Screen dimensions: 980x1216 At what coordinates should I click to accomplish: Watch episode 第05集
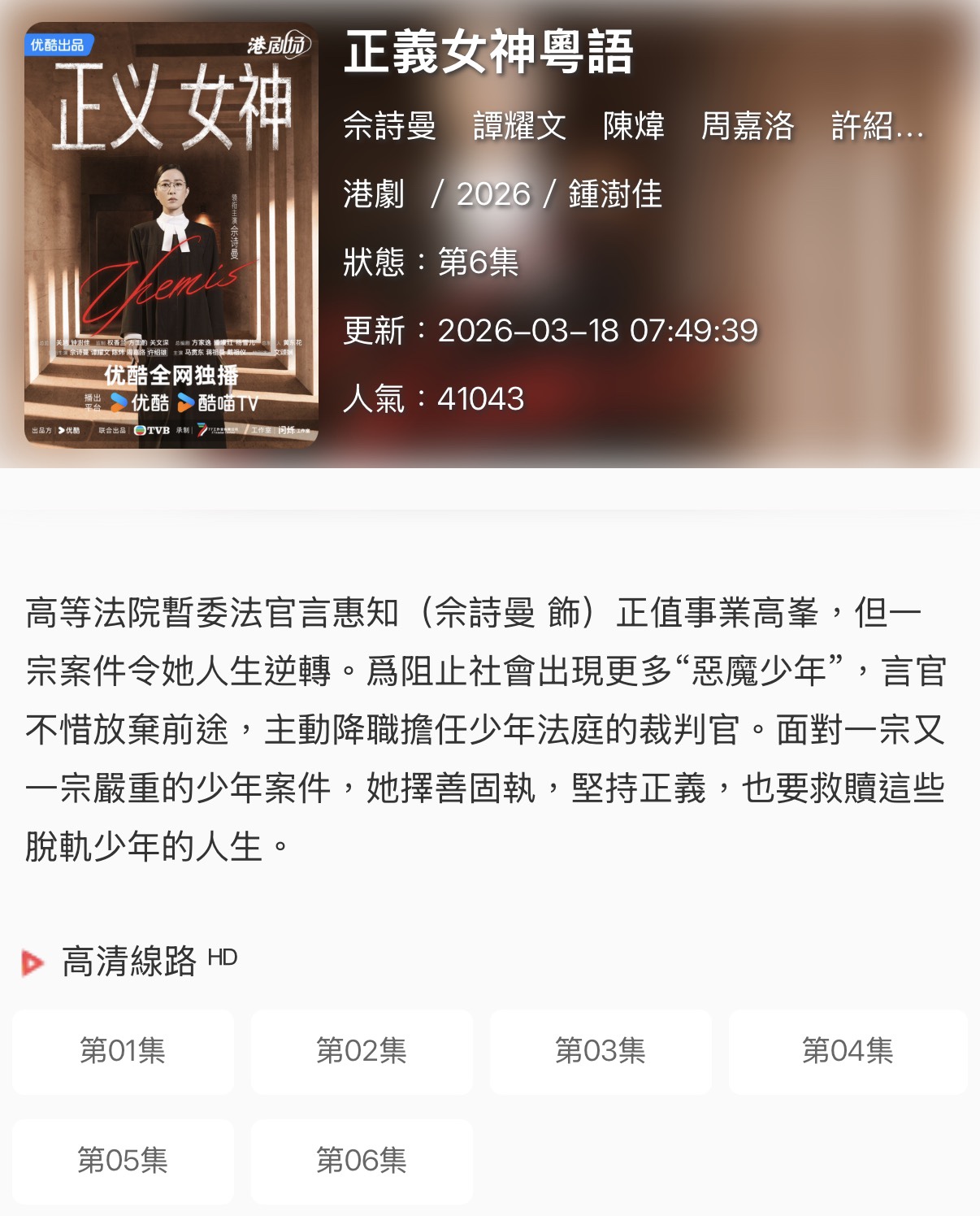[123, 1161]
